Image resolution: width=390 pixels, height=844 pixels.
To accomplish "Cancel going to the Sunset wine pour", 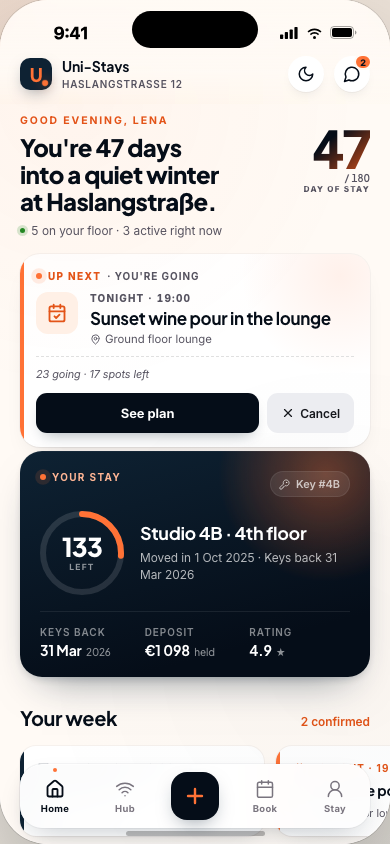I will pos(311,413).
